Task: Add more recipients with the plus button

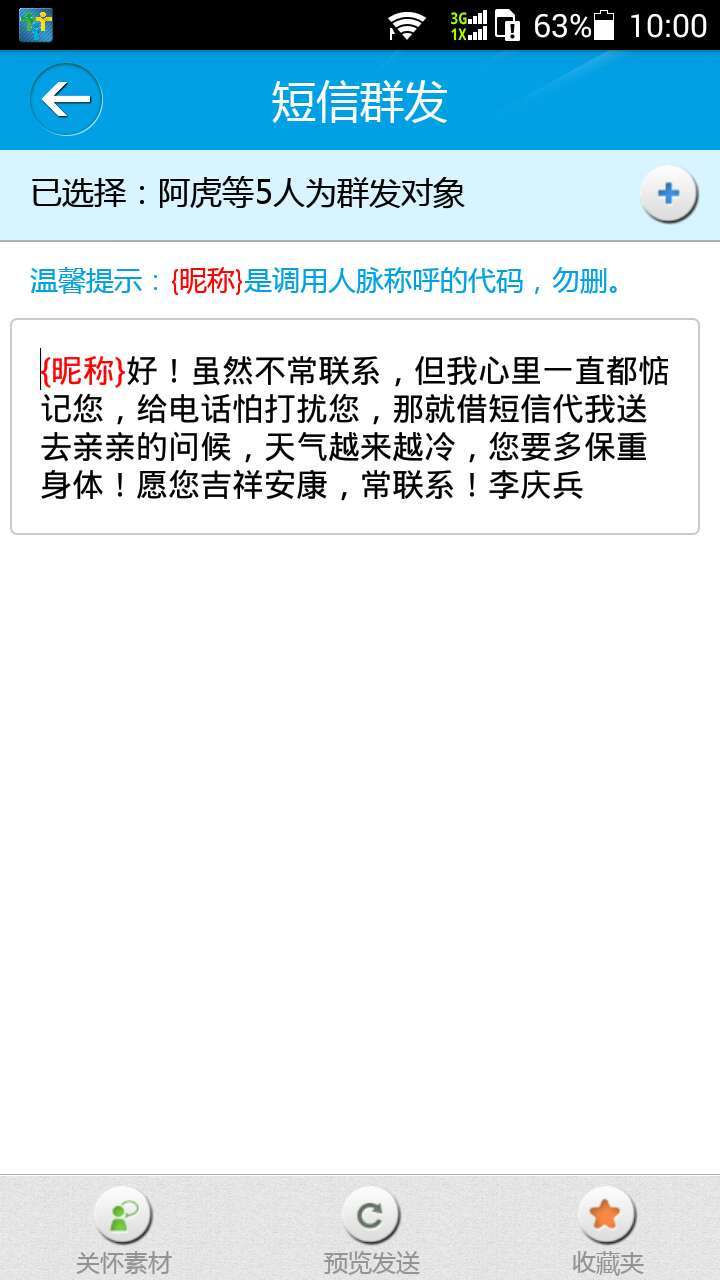Action: (668, 194)
